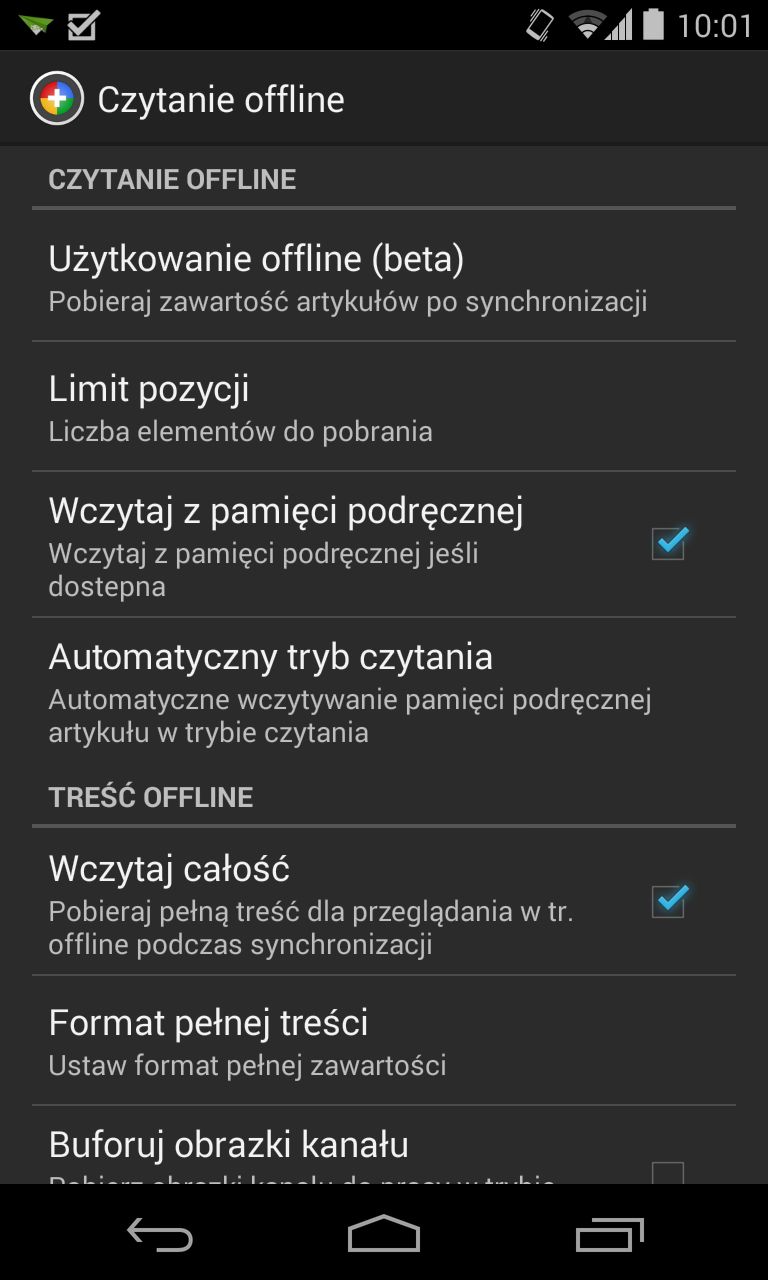The image size is (768, 1280).
Task: Open the Limit pozycji setting
Action: [x=384, y=407]
